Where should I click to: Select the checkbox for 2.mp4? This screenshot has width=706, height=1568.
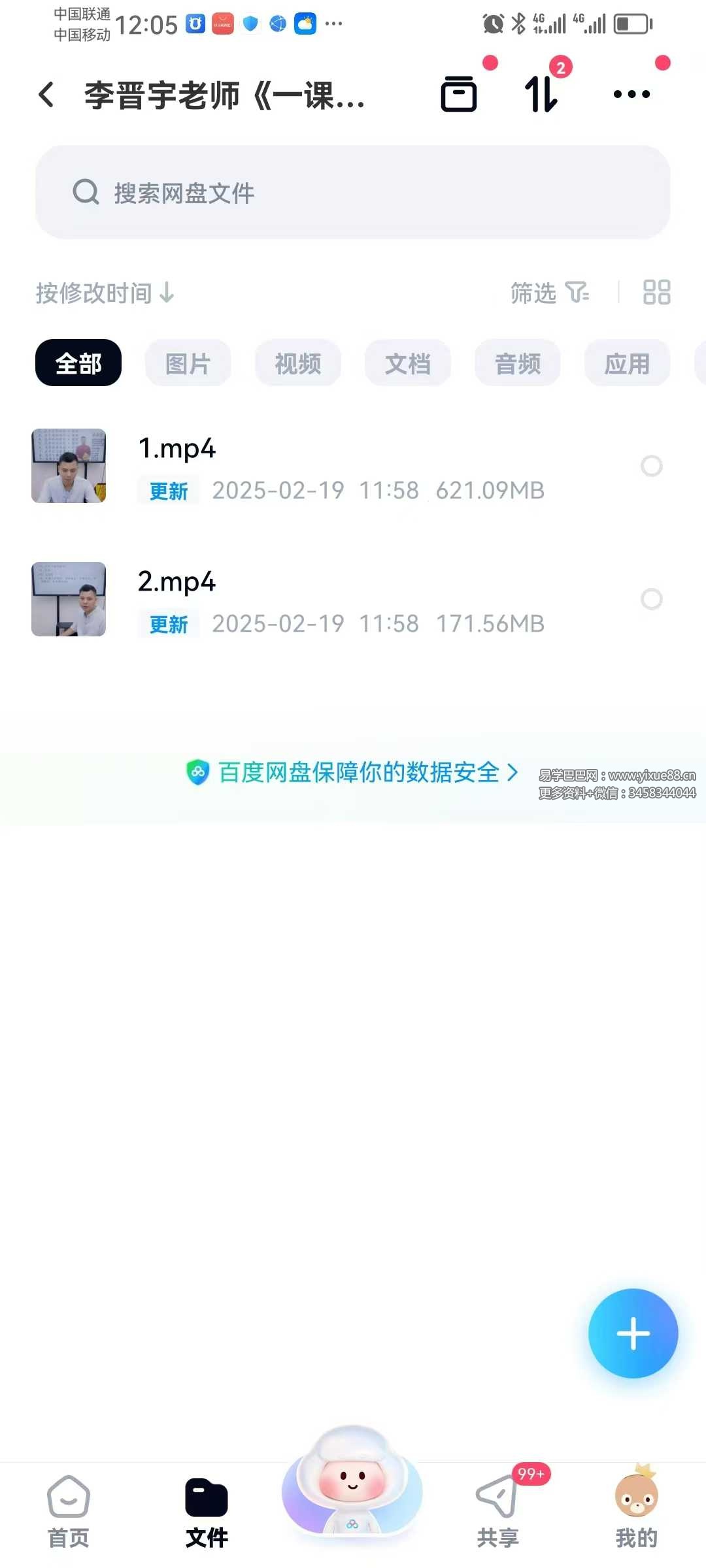pos(651,599)
